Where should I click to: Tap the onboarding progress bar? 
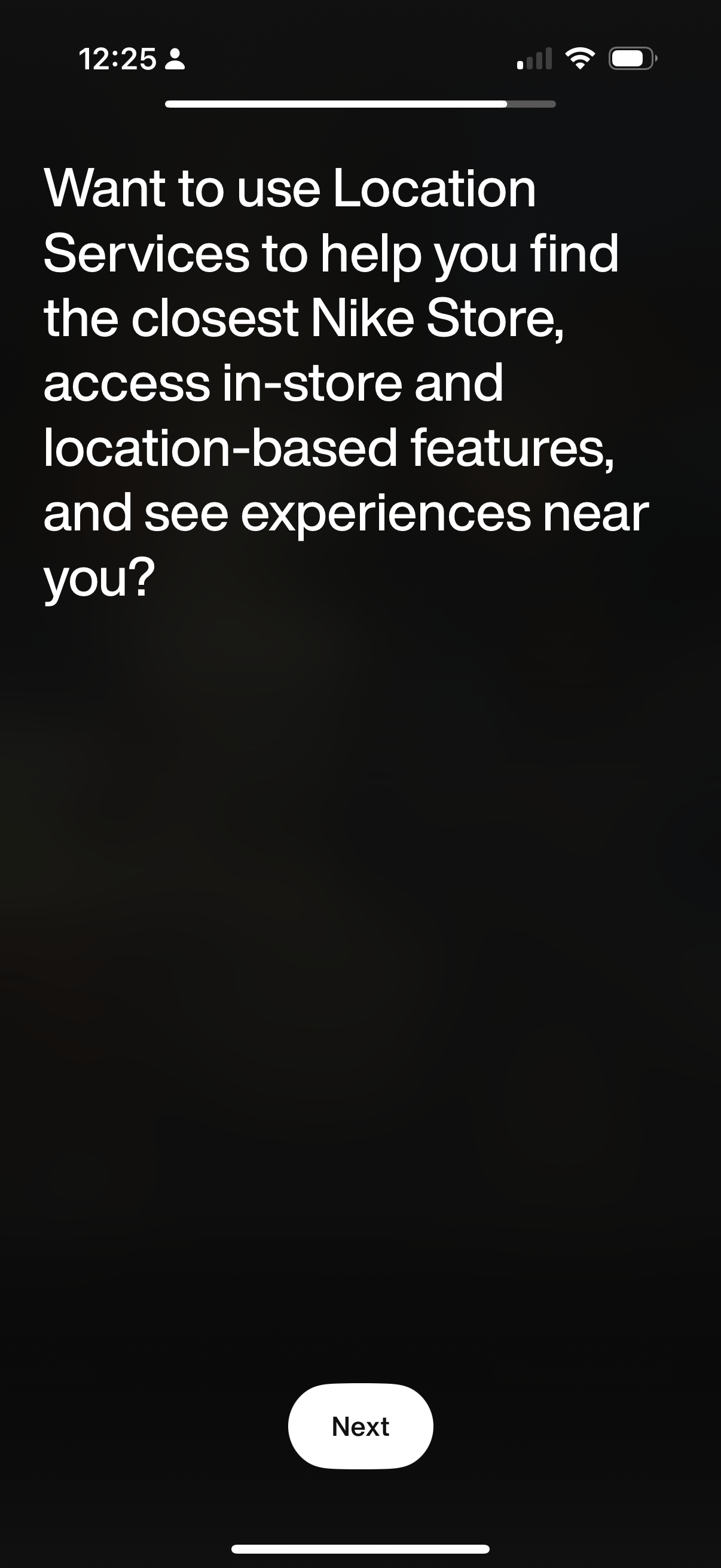[360, 104]
